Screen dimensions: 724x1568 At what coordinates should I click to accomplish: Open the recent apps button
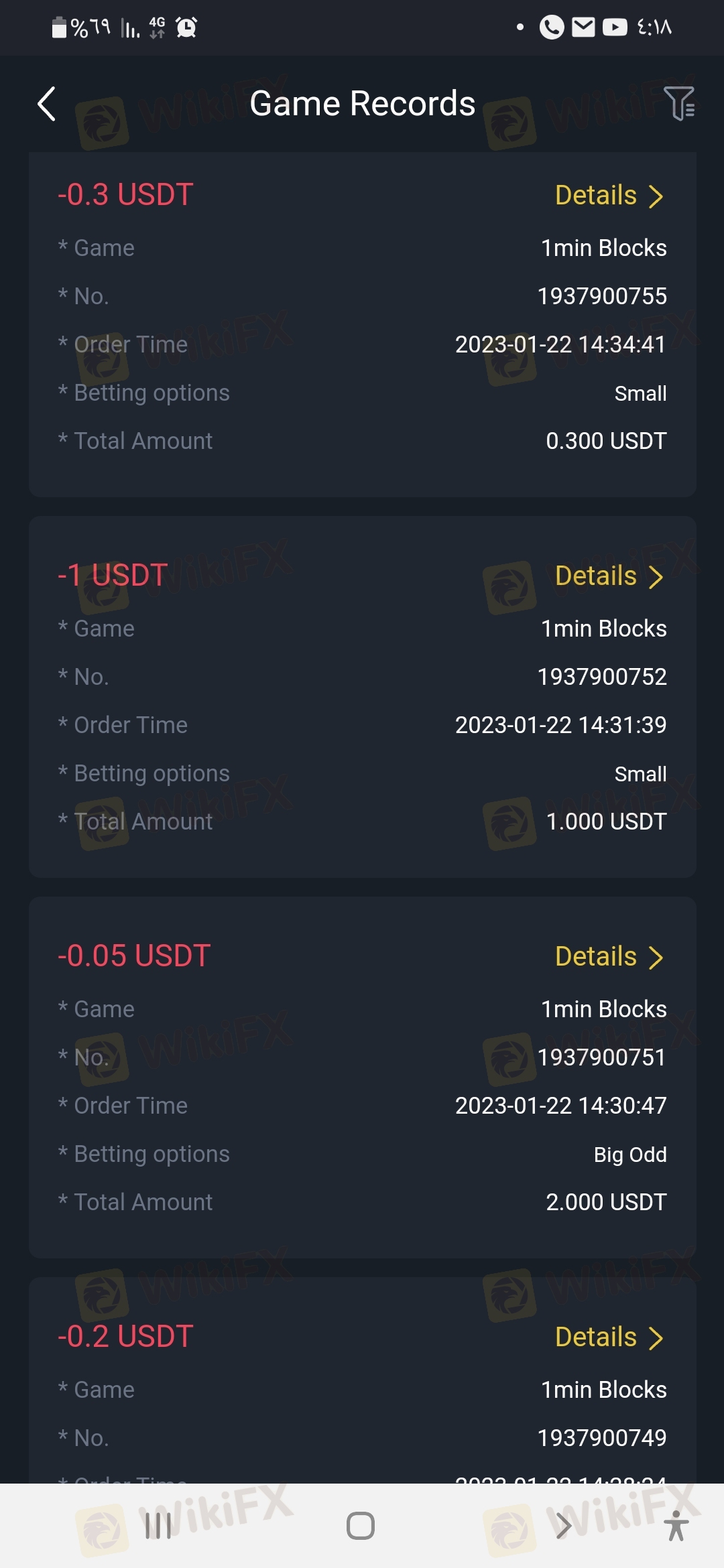[x=158, y=1526]
